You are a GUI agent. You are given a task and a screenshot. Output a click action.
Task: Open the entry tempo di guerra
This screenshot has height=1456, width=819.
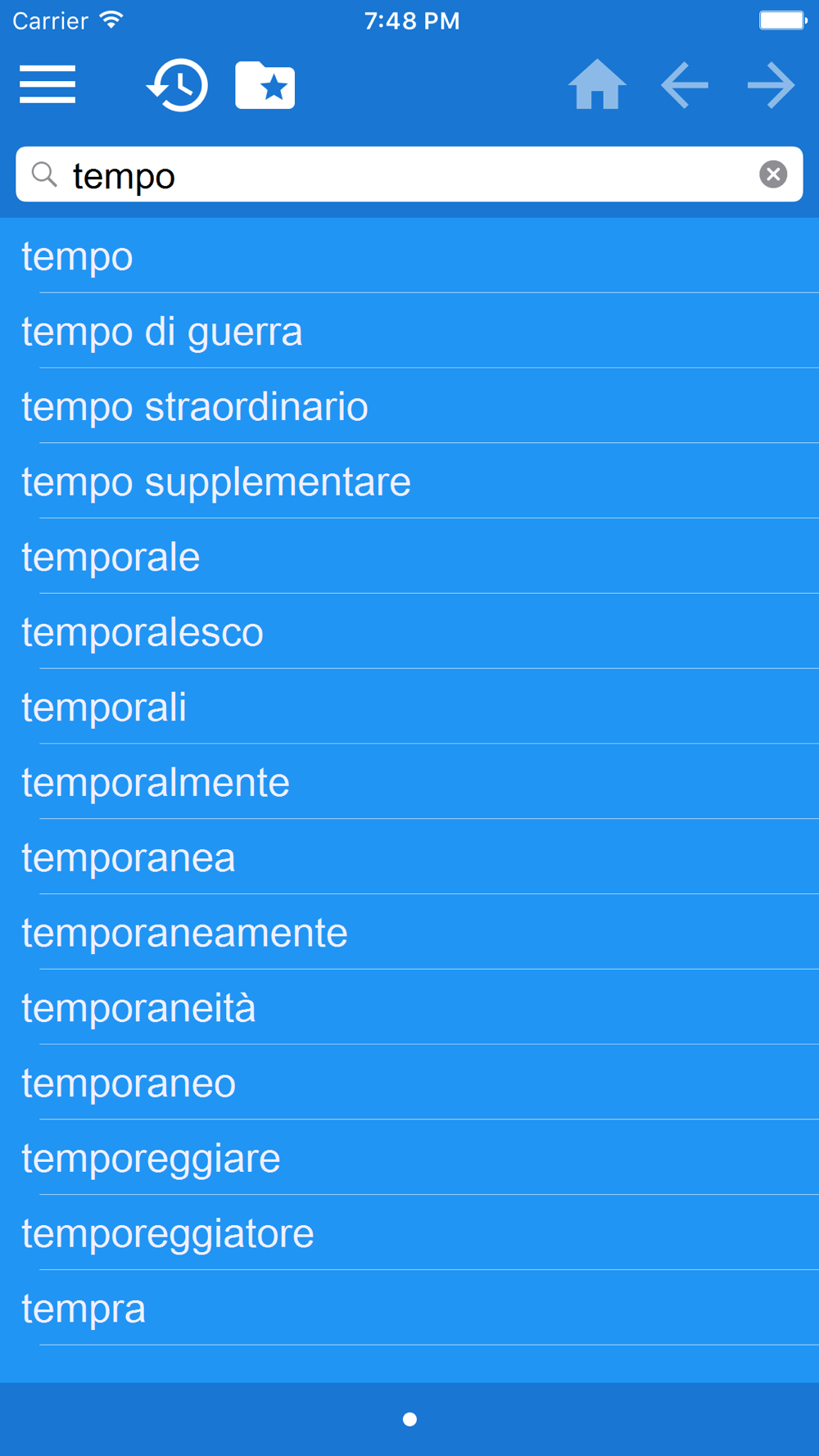pyautogui.click(x=162, y=332)
